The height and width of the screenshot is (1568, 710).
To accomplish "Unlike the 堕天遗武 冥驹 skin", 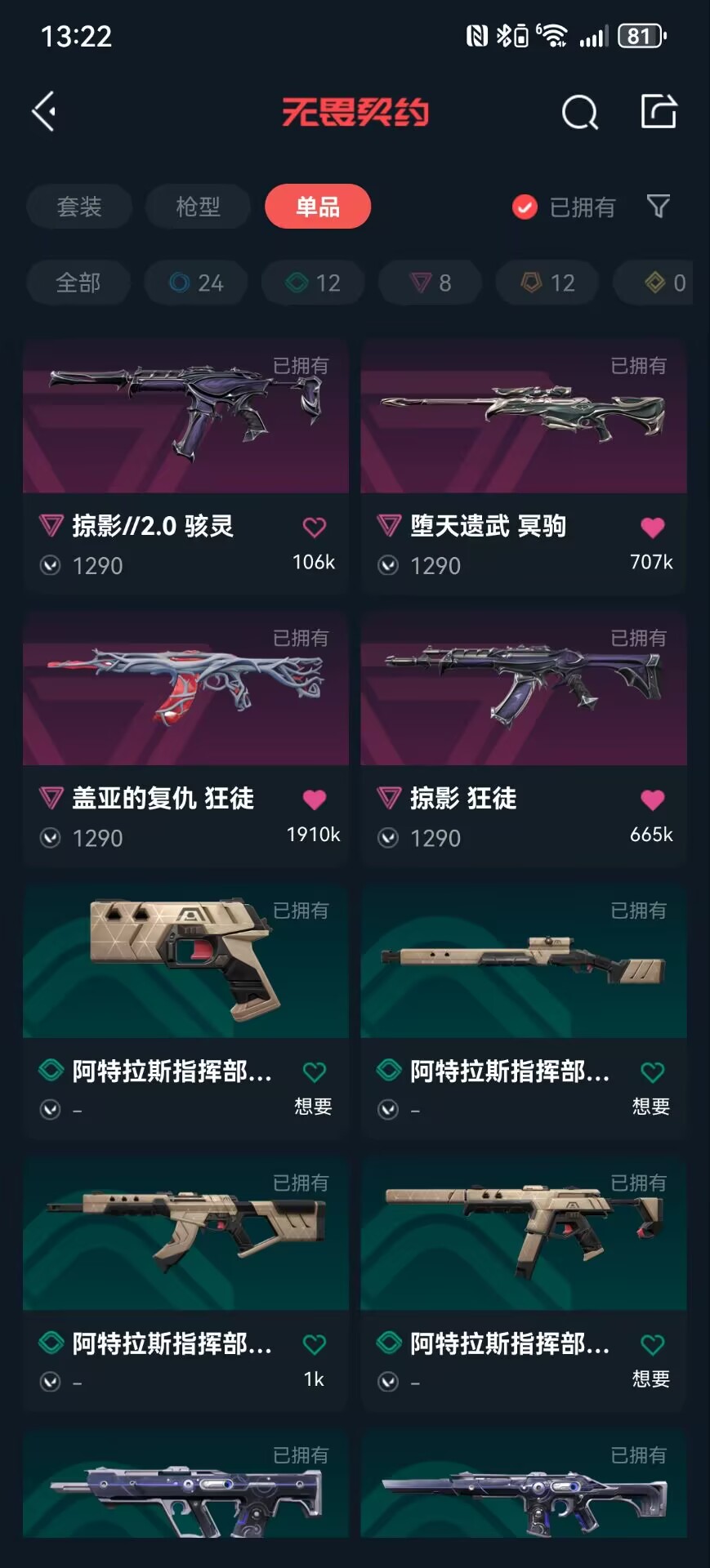I will [x=653, y=528].
